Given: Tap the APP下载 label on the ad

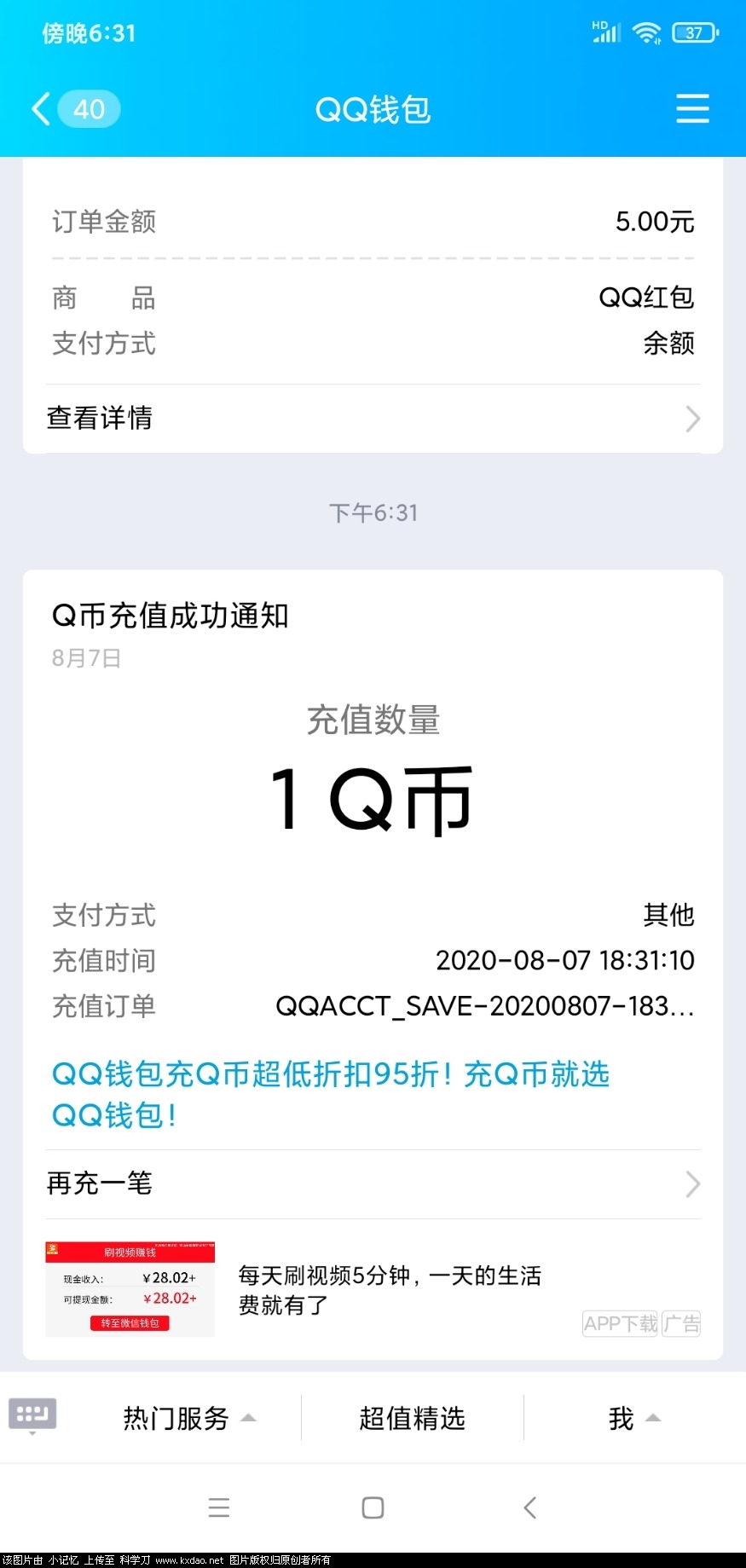Looking at the screenshot, I should tap(619, 1322).
